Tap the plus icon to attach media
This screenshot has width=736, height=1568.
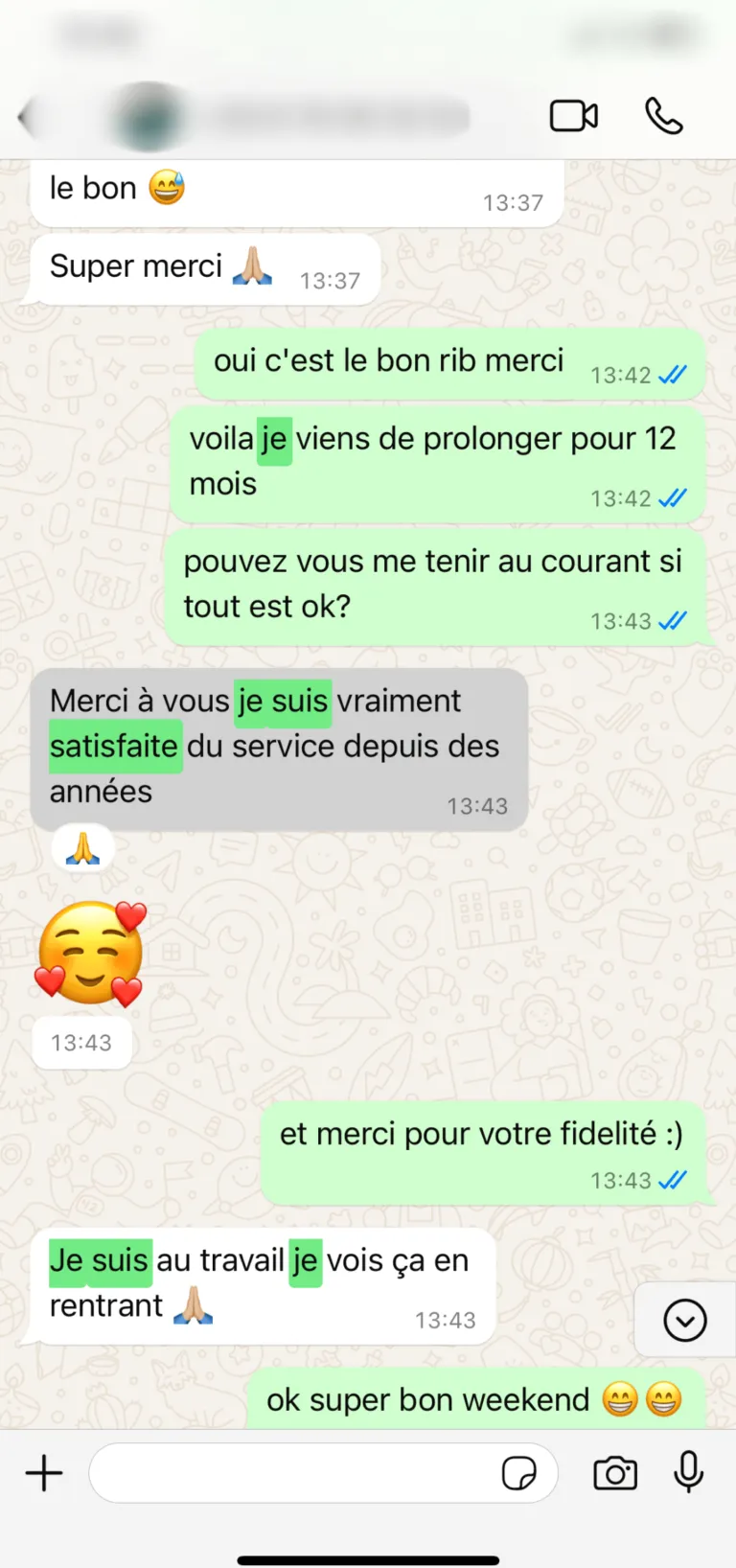click(43, 1473)
